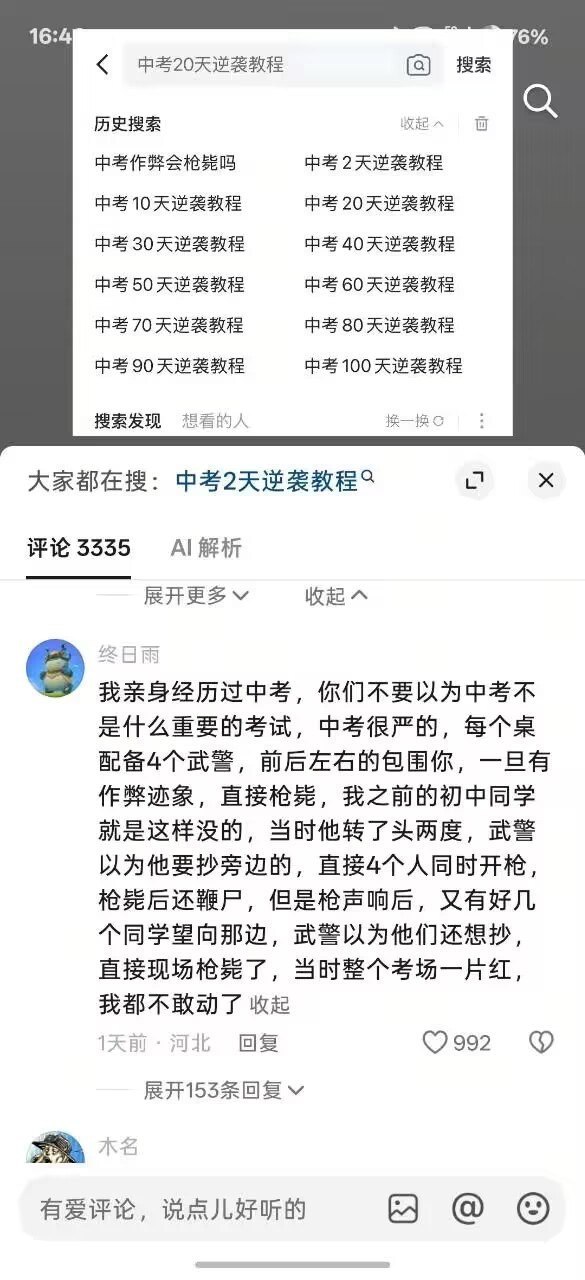Reply to 终日雨's comment

pos(258,1043)
